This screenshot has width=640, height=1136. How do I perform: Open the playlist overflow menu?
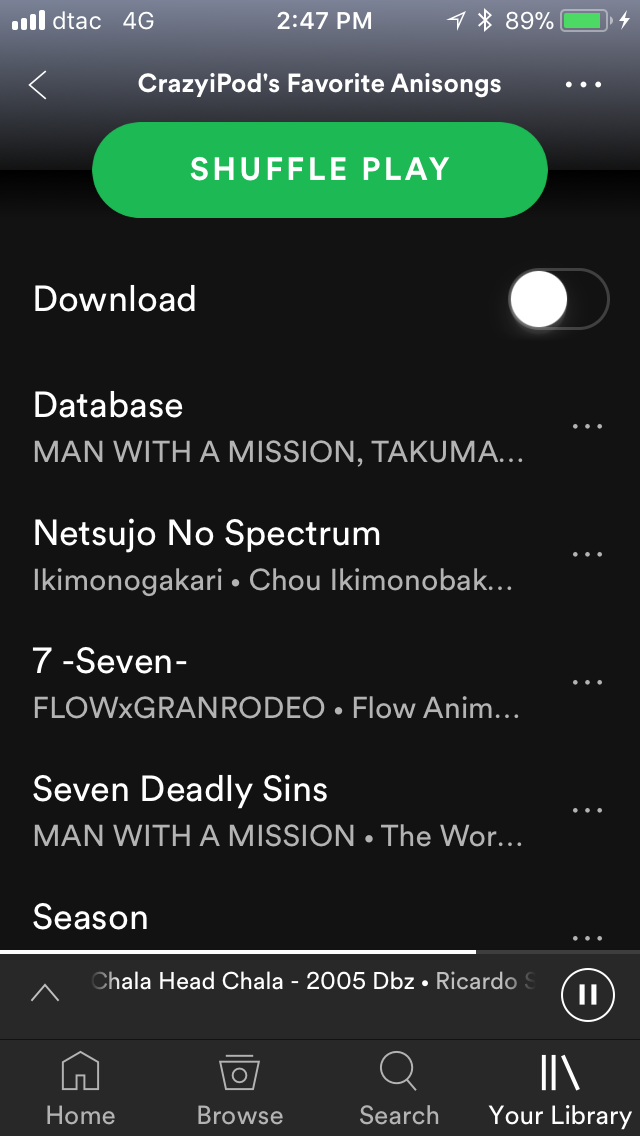coord(583,85)
